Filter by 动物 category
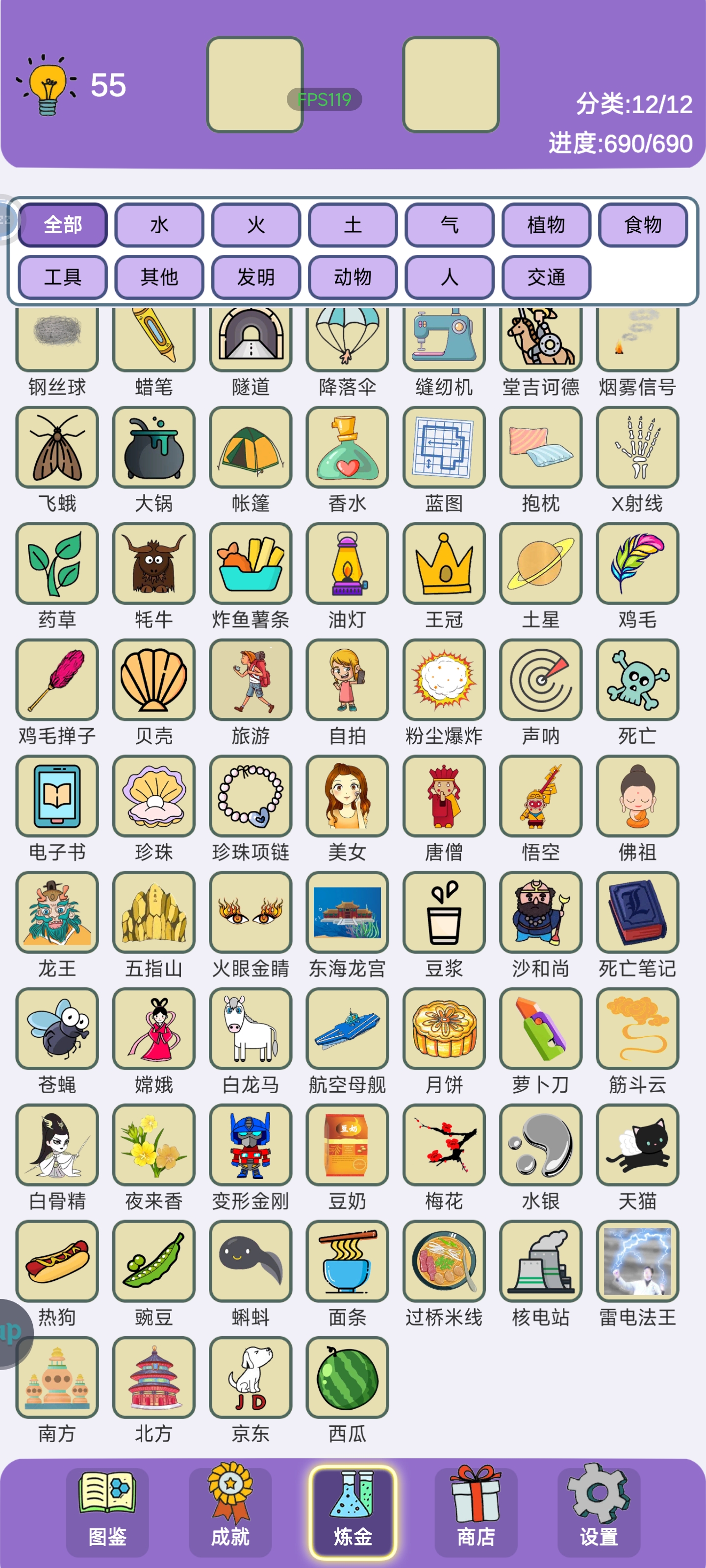706x1568 pixels. [x=353, y=277]
